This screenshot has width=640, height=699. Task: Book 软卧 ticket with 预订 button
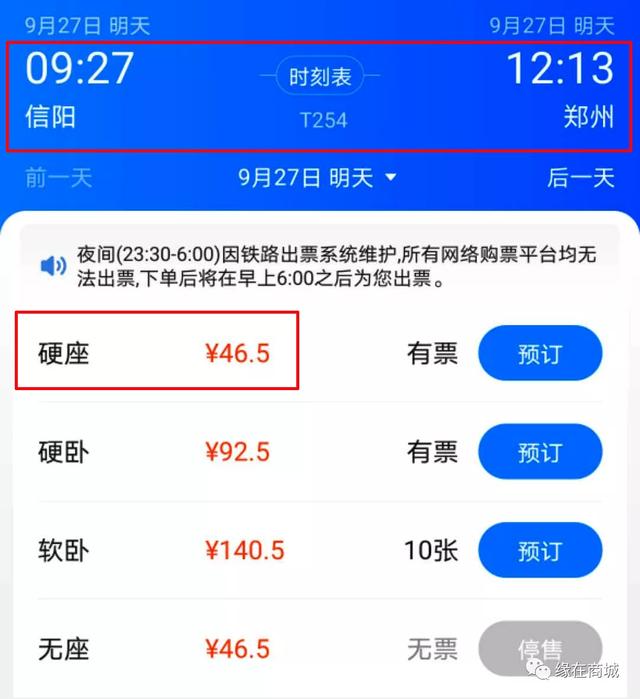click(x=540, y=550)
